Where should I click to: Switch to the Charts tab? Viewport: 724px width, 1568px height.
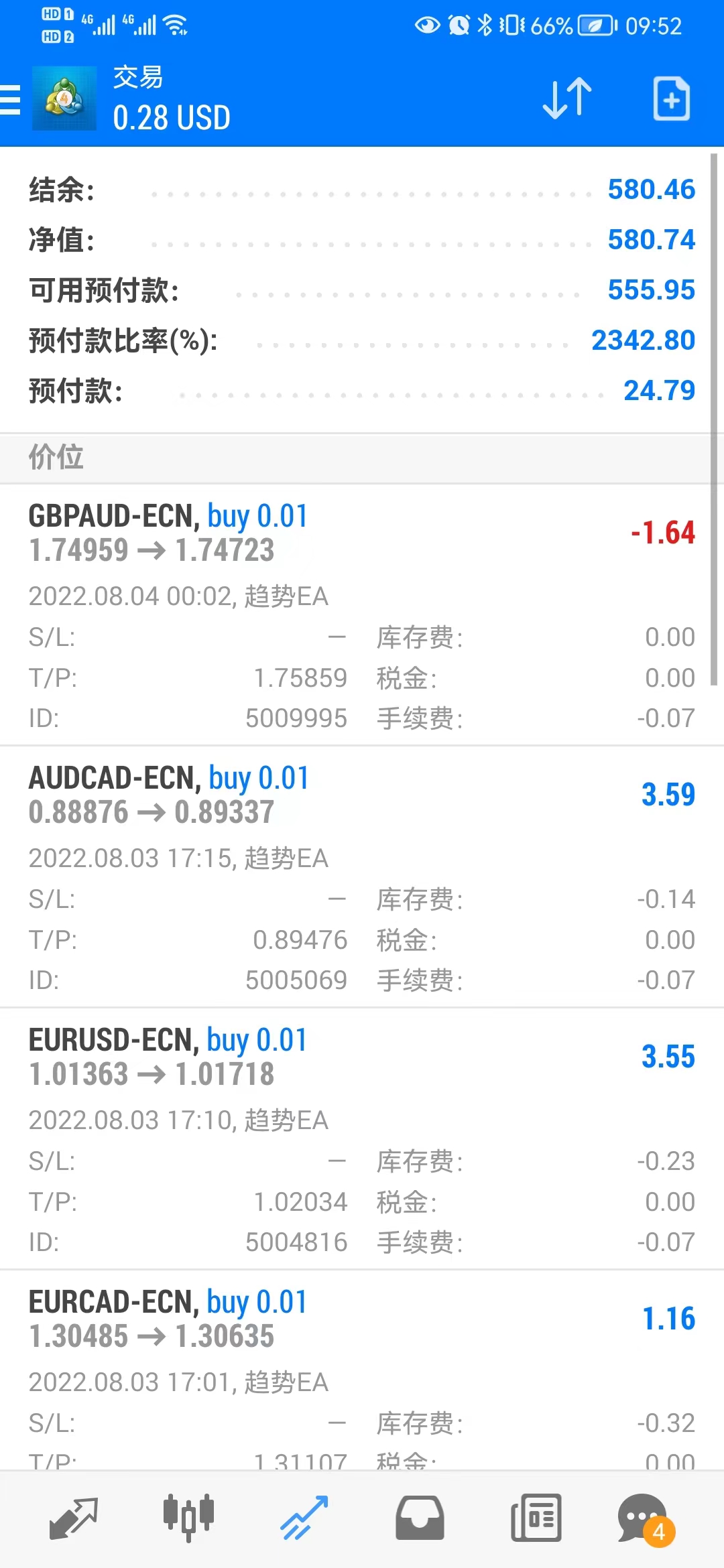click(188, 1518)
